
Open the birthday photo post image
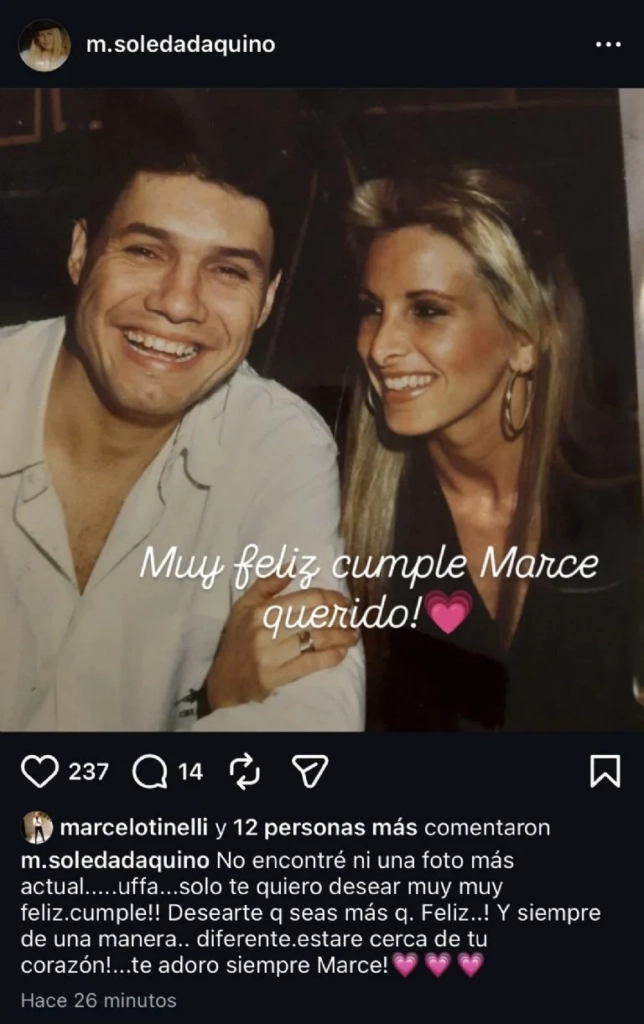(322, 410)
